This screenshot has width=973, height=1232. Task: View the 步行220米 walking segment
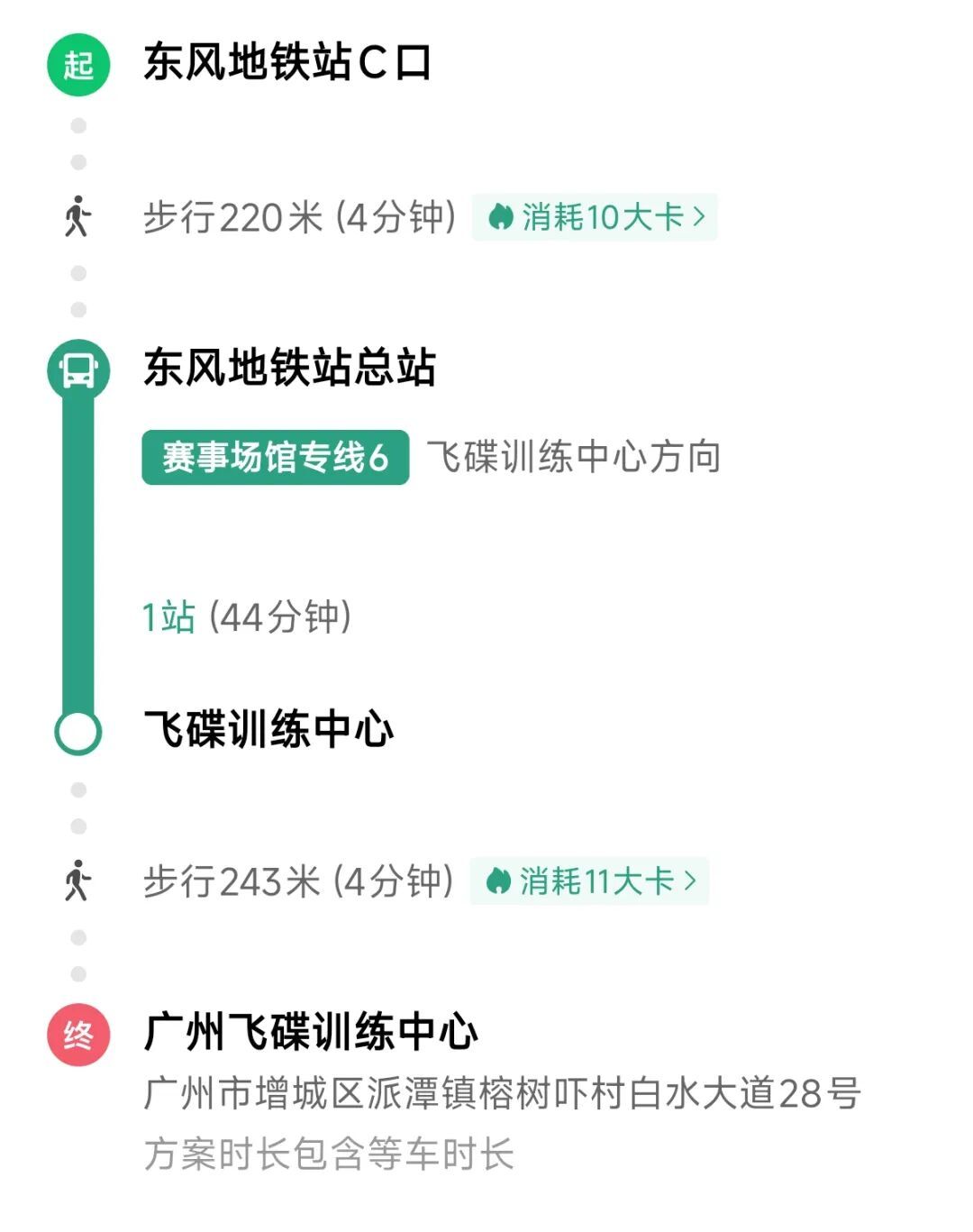pyautogui.click(x=299, y=217)
